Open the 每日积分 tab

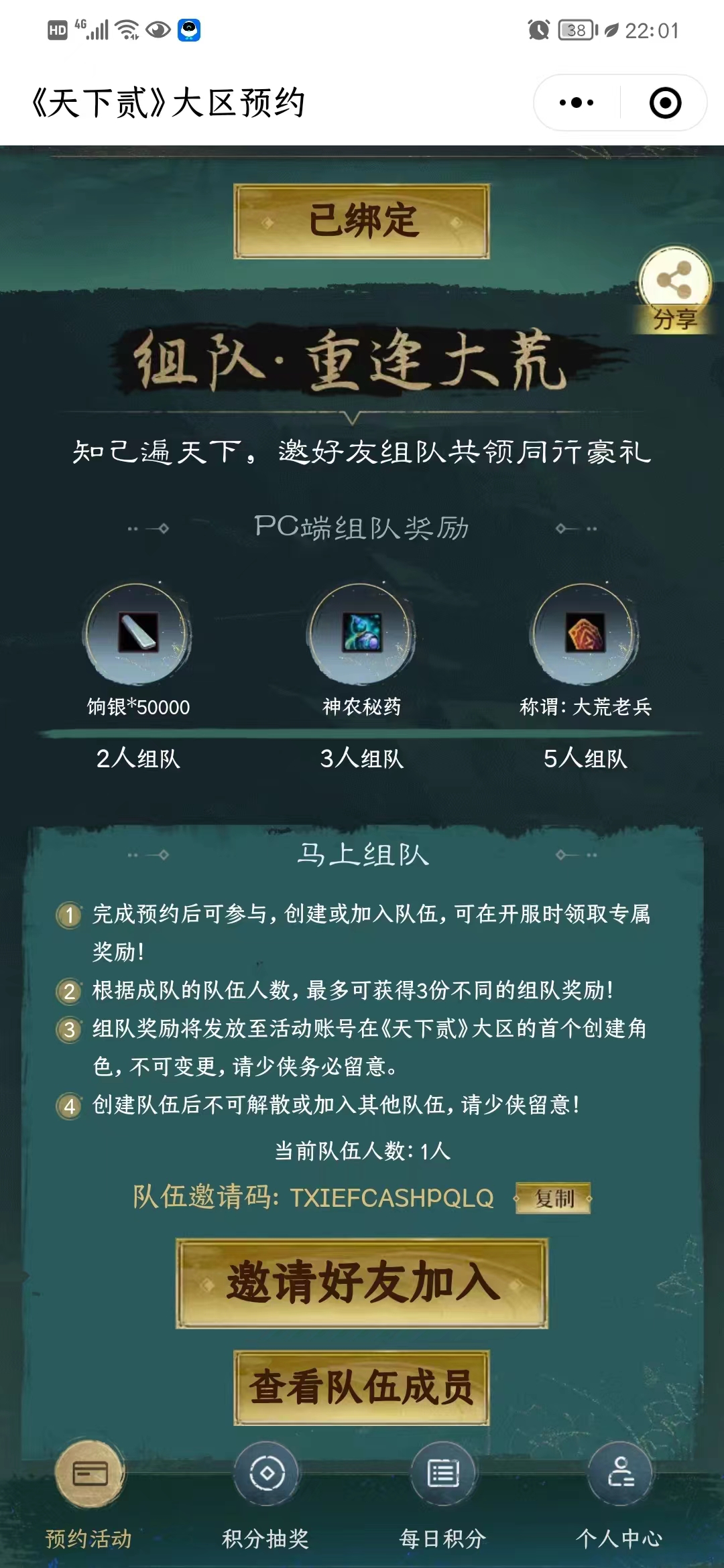click(x=443, y=1494)
